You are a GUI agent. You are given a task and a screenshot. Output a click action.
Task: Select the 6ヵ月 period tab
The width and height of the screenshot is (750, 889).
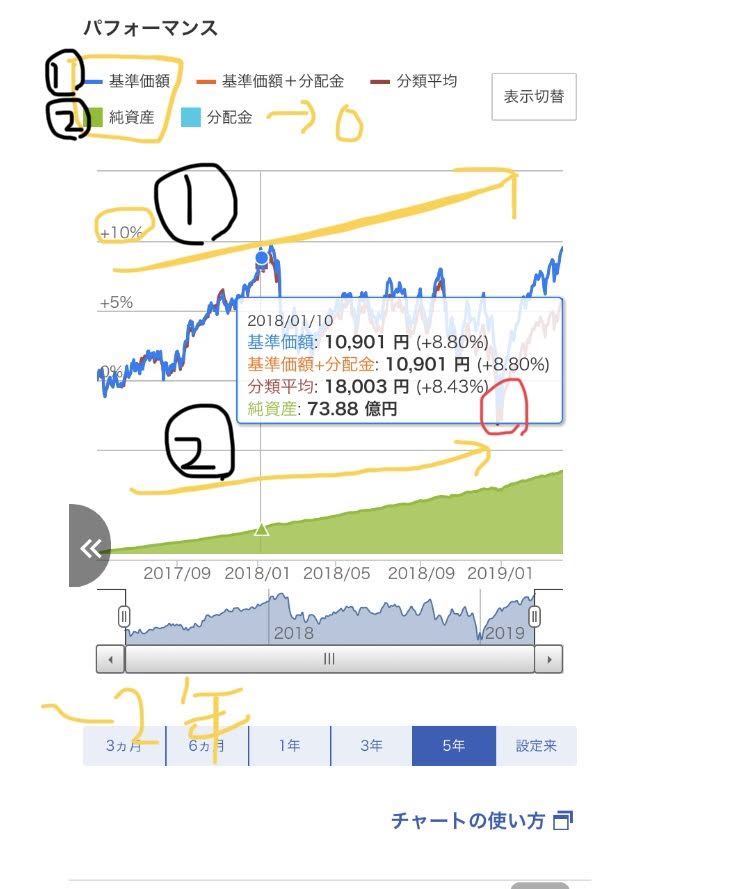[x=207, y=746]
